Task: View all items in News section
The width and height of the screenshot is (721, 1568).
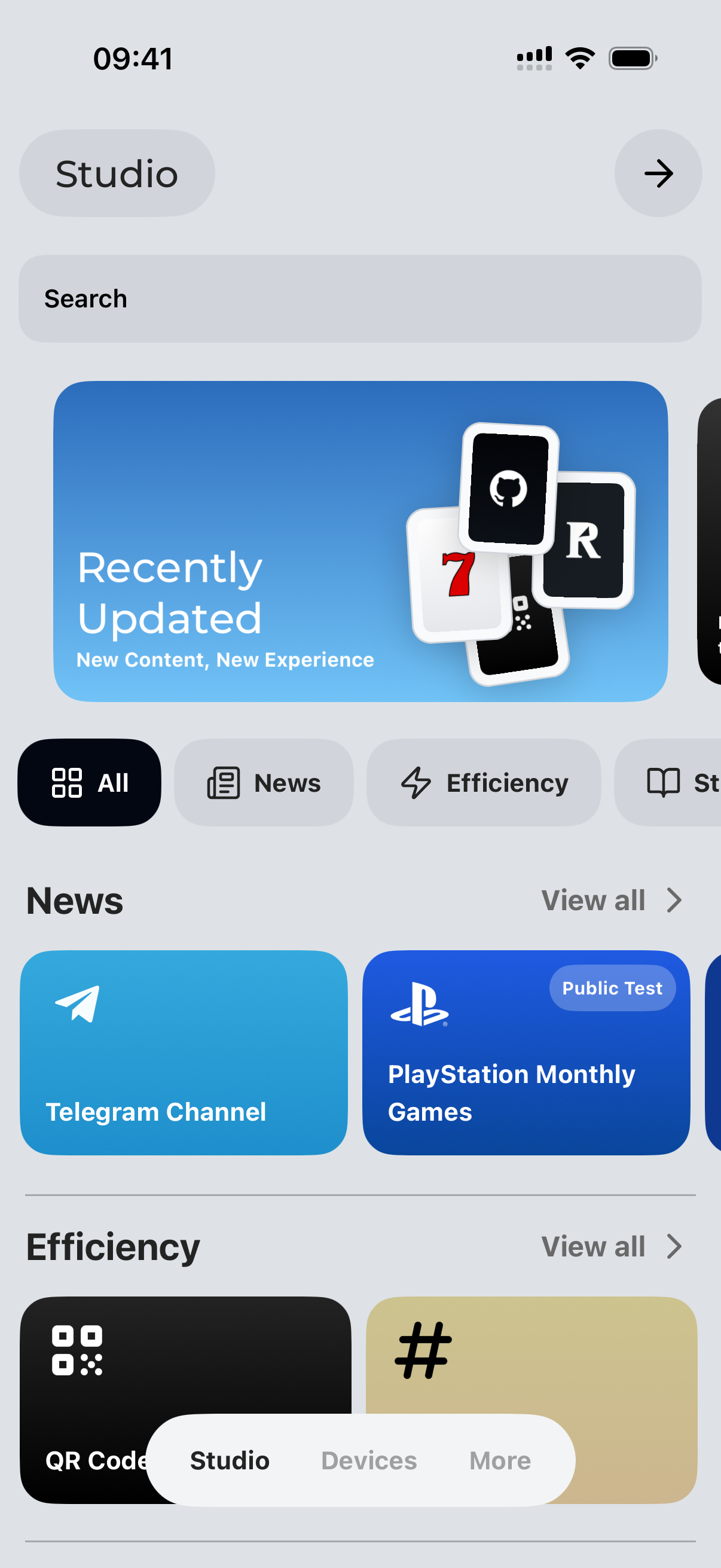Action: tap(611, 900)
